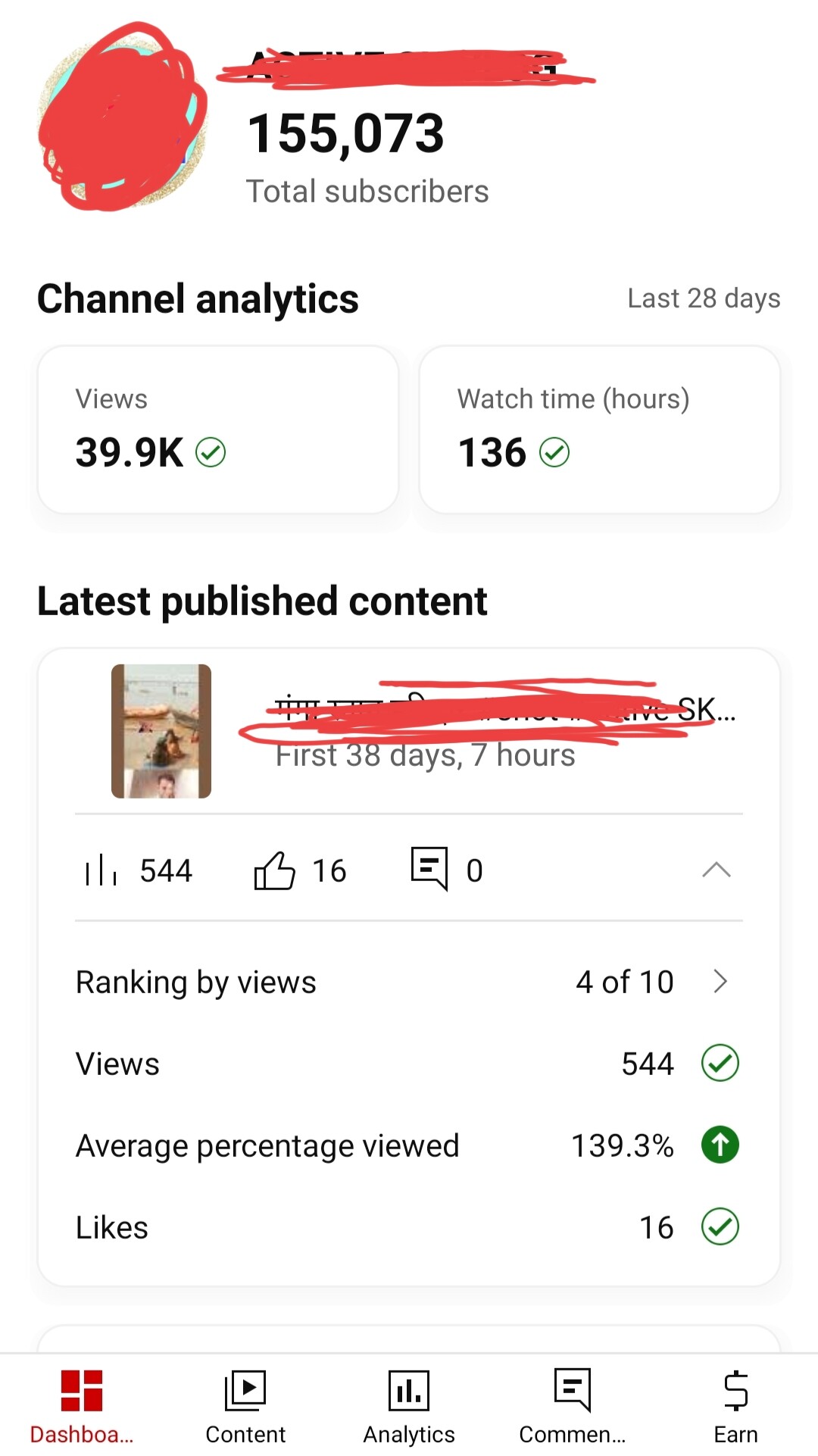Open the Comments tab
Screen dimensions: 818x1456
click(x=573, y=1407)
